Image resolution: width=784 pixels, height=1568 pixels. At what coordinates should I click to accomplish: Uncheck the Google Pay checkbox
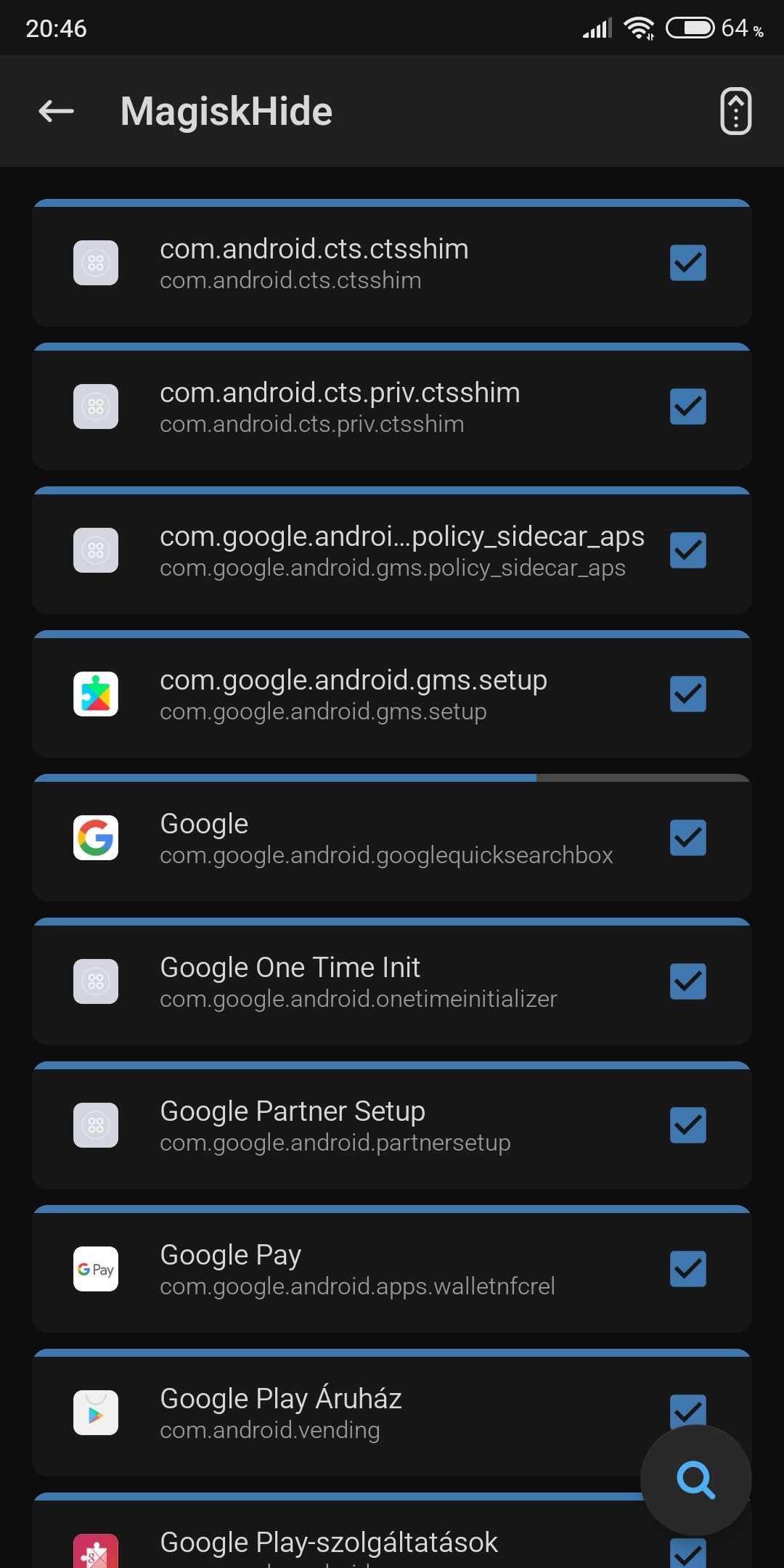coord(687,1269)
